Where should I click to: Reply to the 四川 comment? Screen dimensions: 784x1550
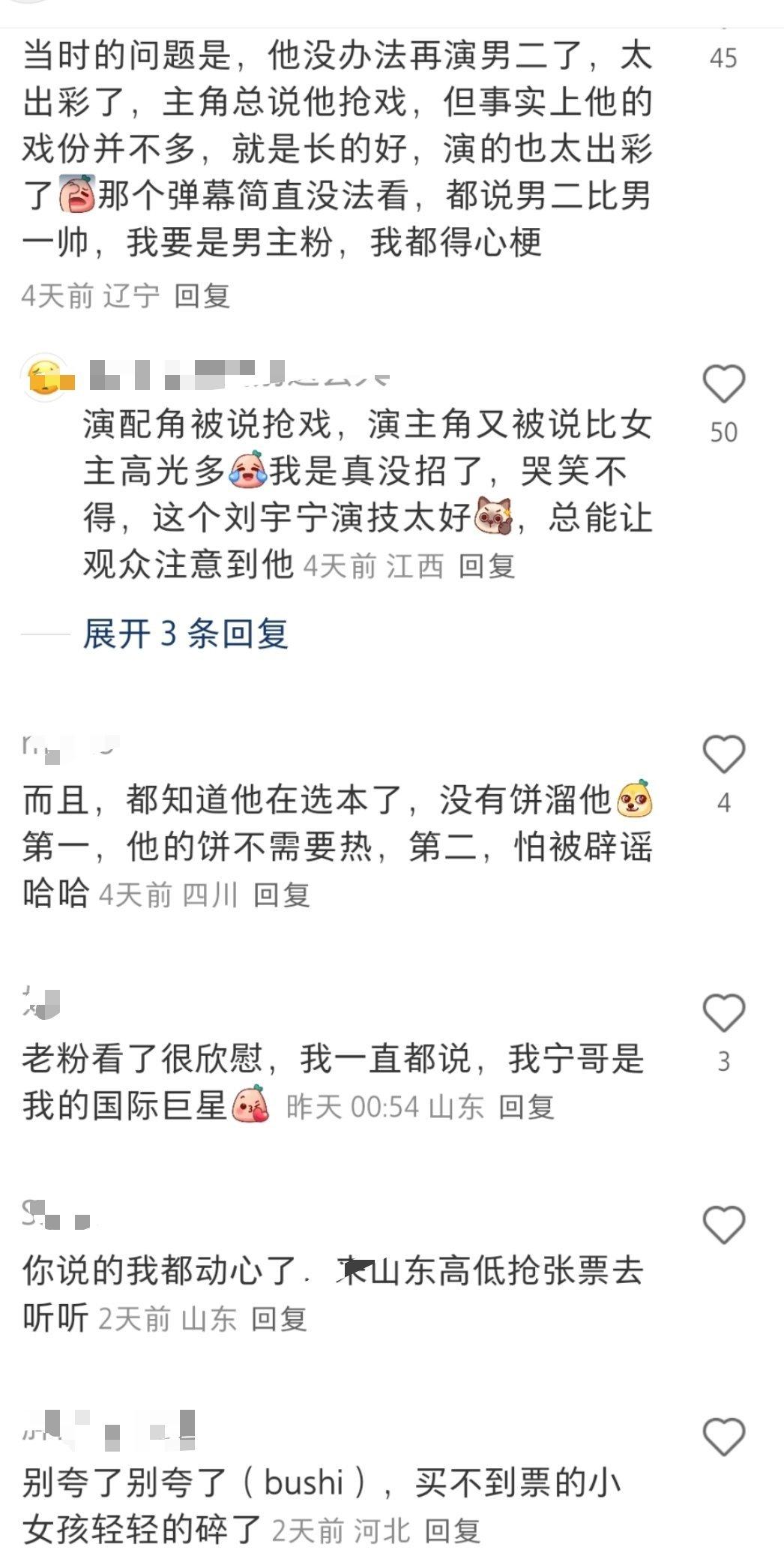click(281, 894)
